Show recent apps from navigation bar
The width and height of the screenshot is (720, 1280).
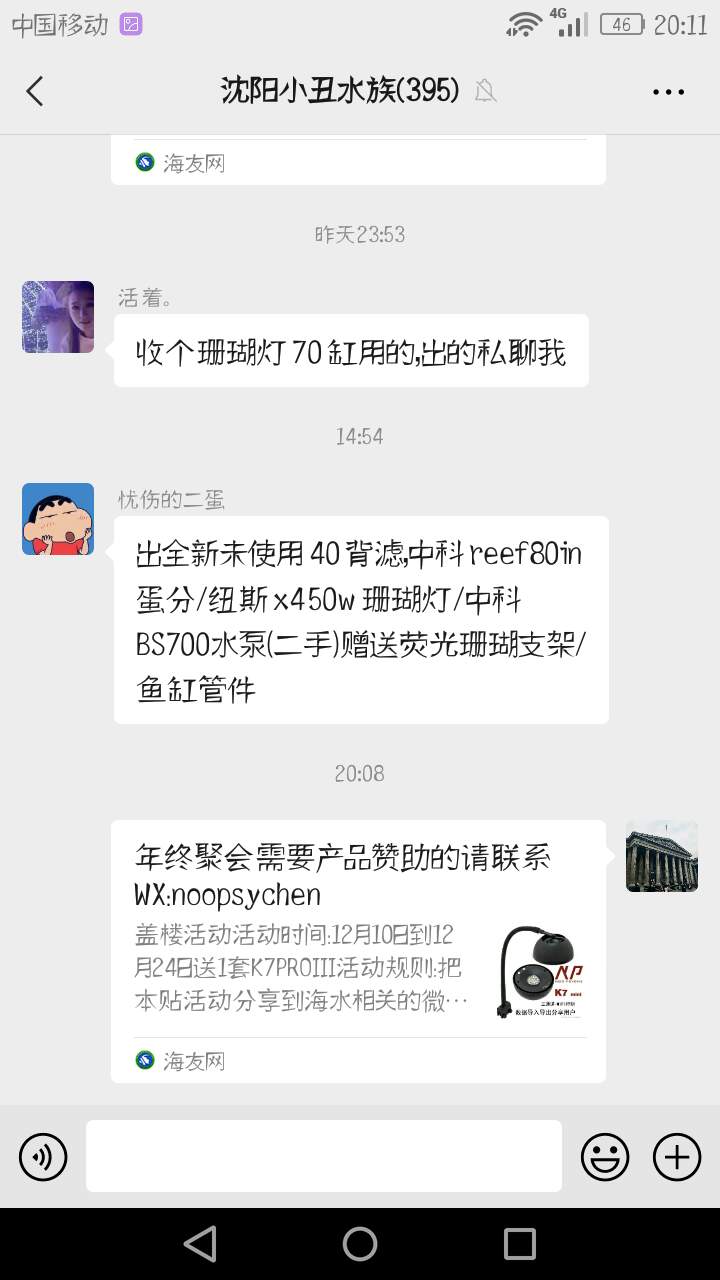click(x=519, y=1244)
